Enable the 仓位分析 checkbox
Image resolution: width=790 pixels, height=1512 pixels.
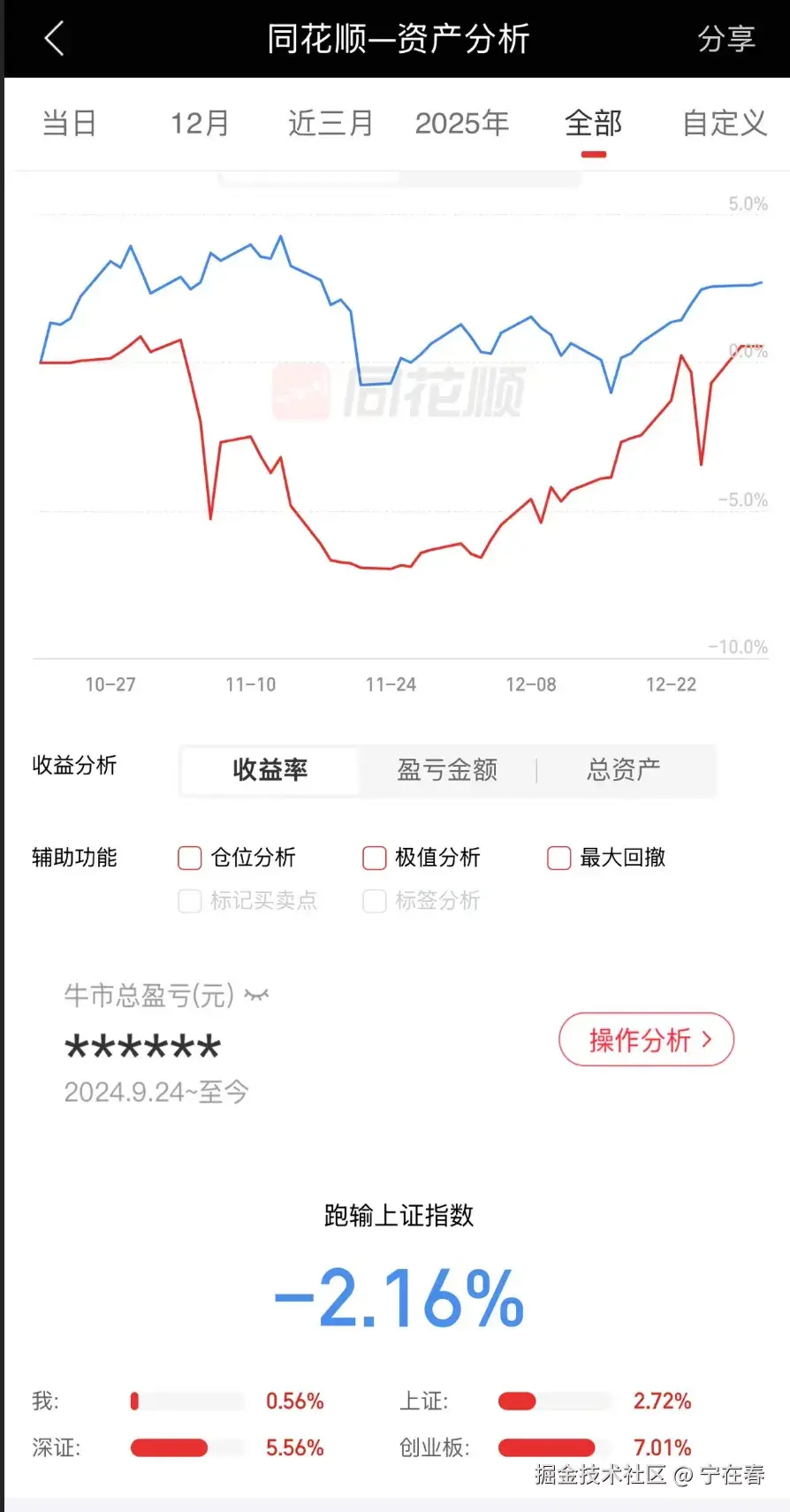pos(190,858)
